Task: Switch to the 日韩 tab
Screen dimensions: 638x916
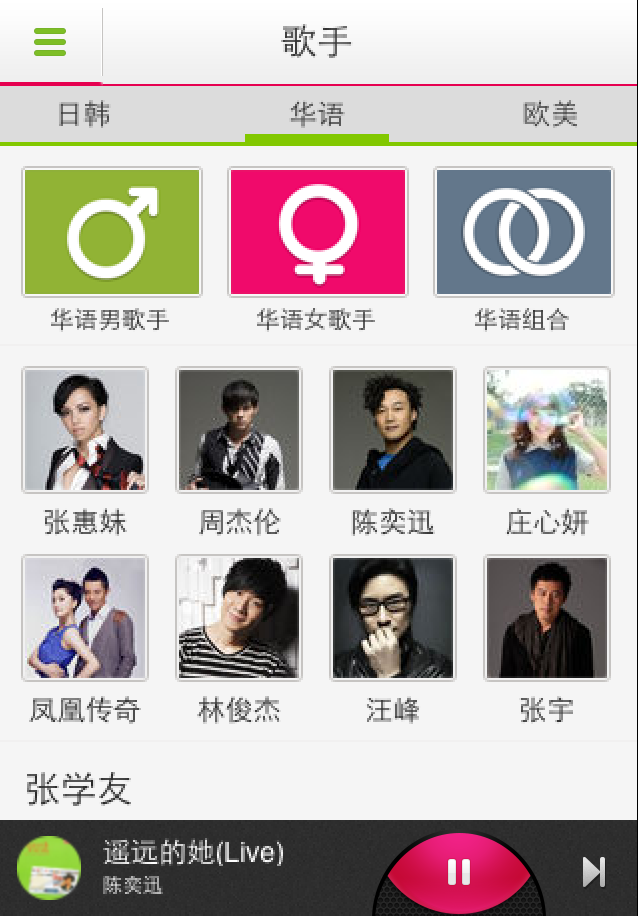Action: (x=84, y=114)
